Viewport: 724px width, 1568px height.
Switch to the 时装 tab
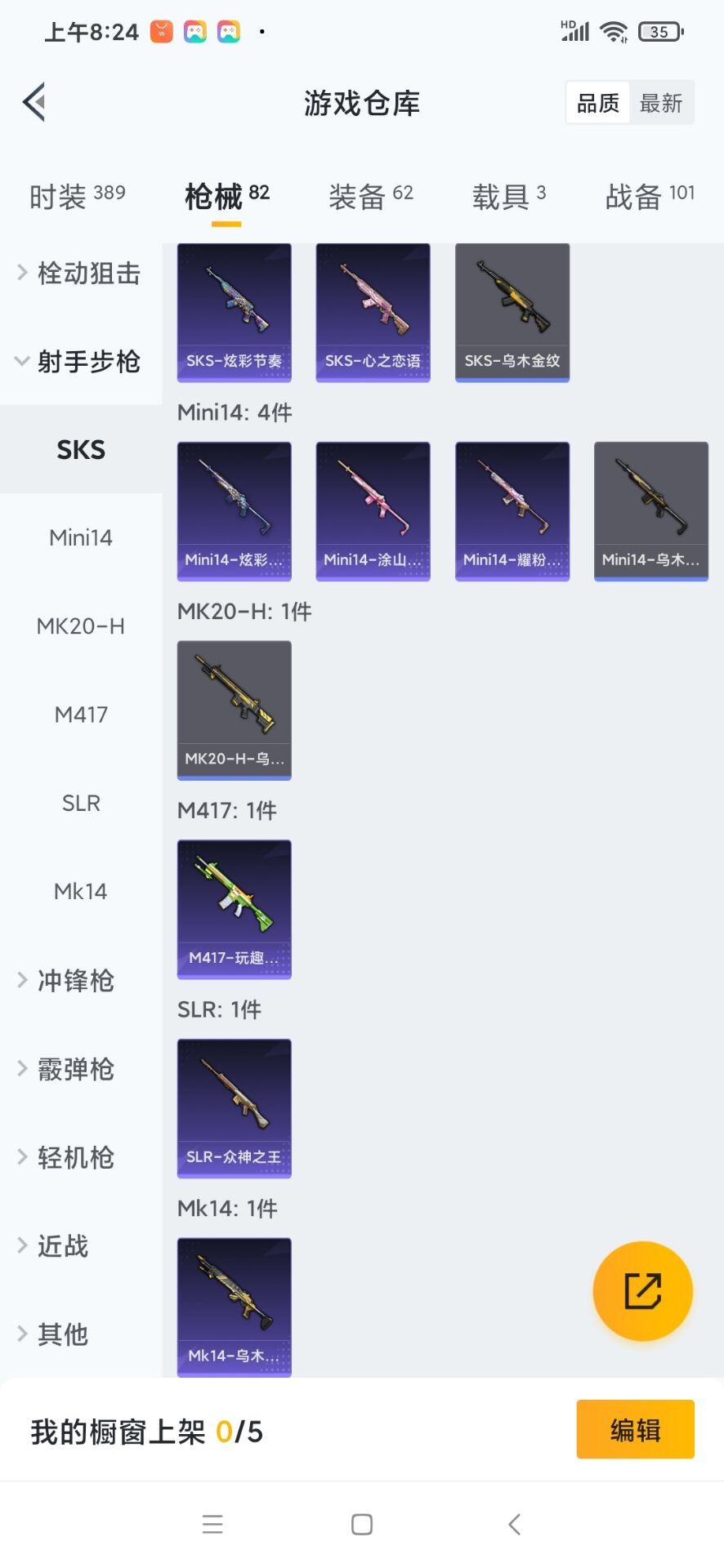77,196
